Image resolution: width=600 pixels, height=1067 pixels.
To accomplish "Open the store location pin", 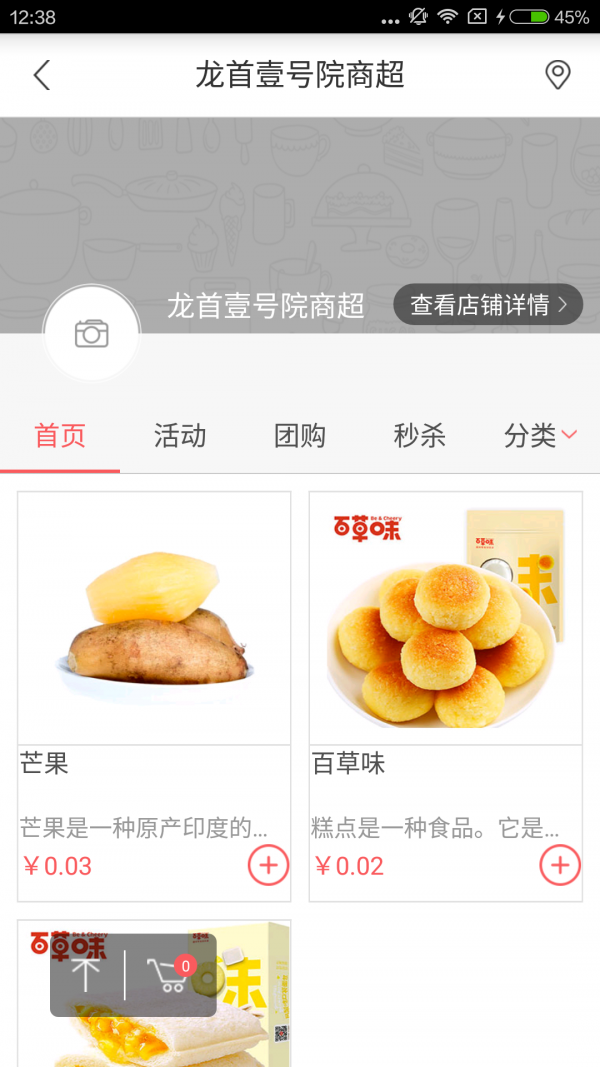I will tap(557, 75).
